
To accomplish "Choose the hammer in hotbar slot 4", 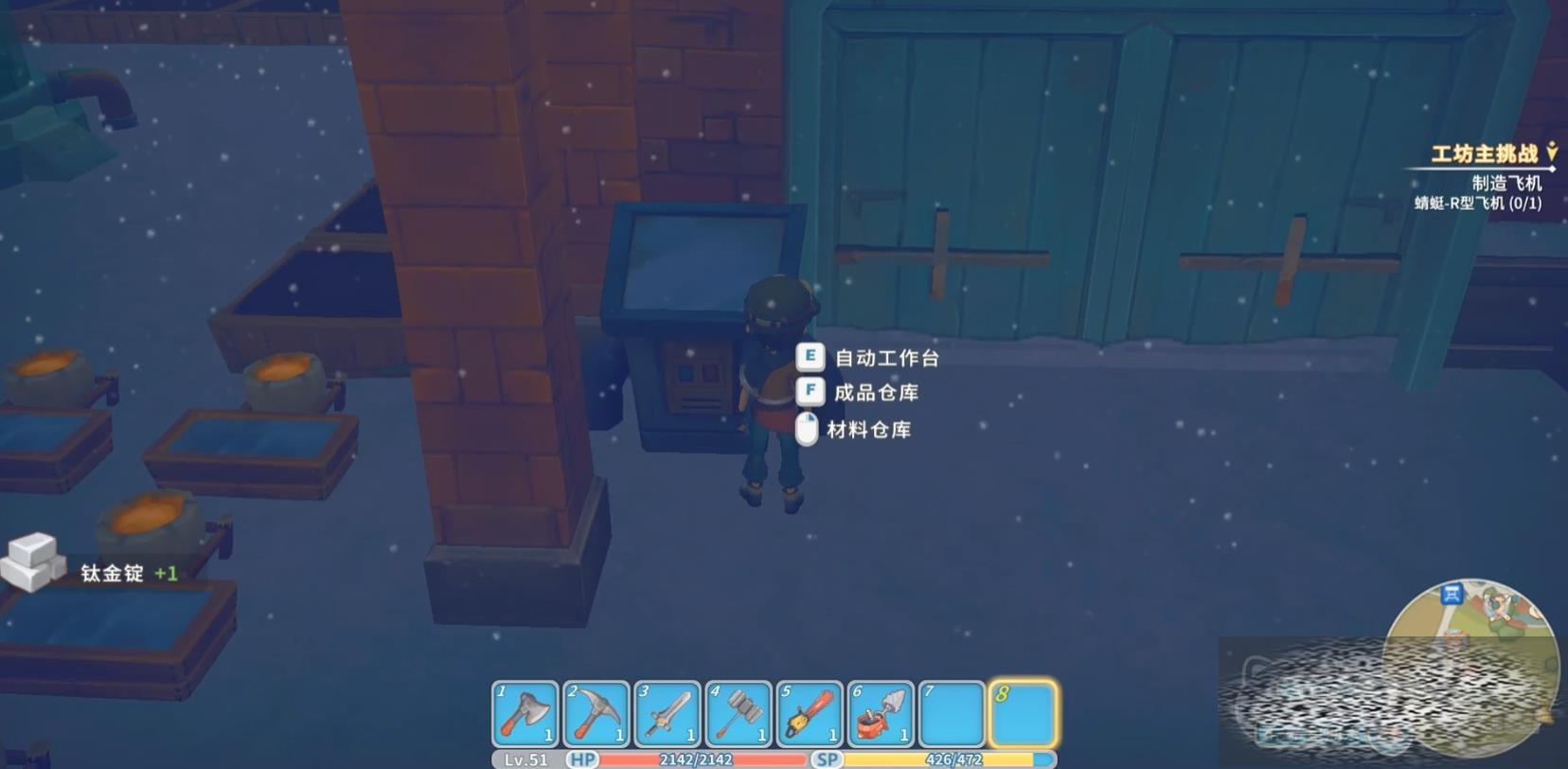I will point(739,713).
